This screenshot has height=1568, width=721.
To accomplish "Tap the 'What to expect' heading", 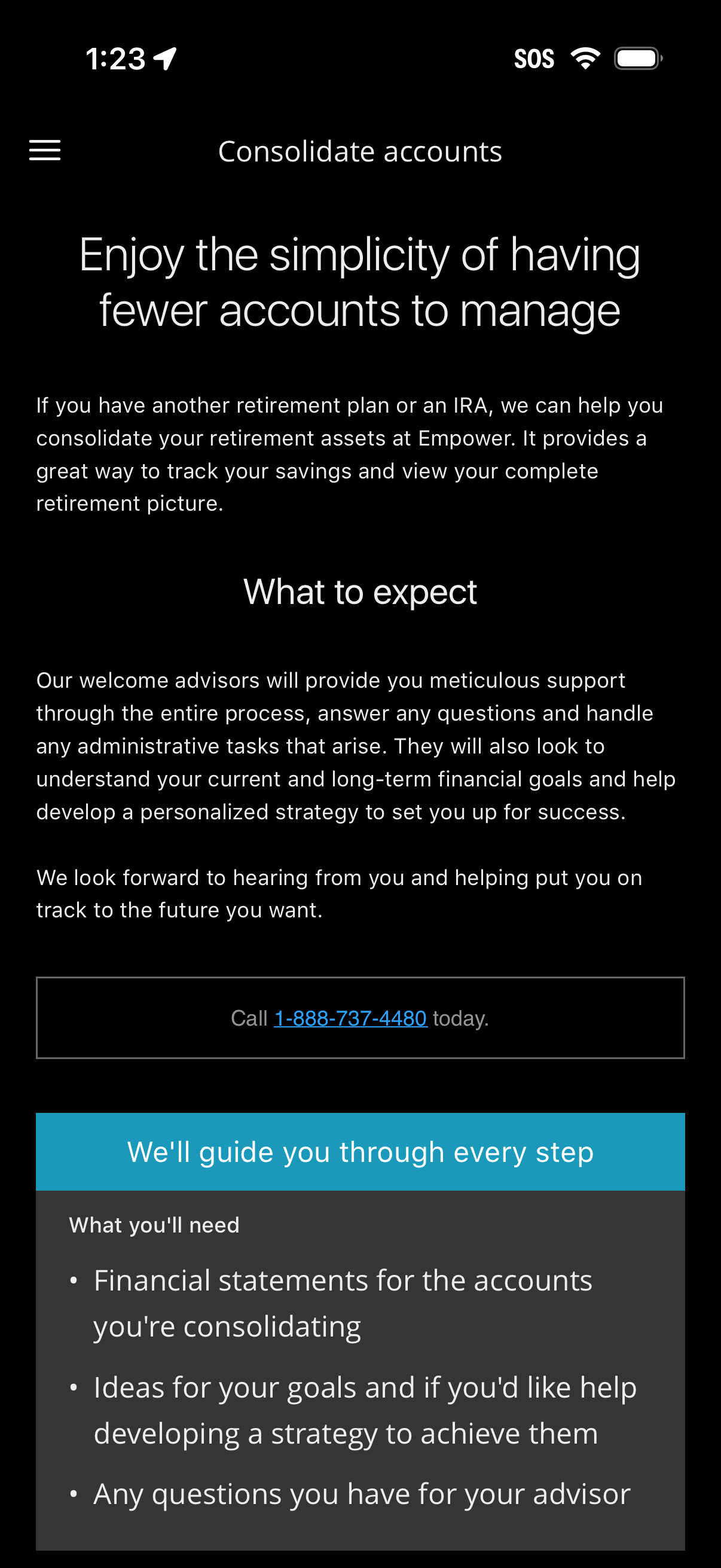I will click(x=360, y=590).
